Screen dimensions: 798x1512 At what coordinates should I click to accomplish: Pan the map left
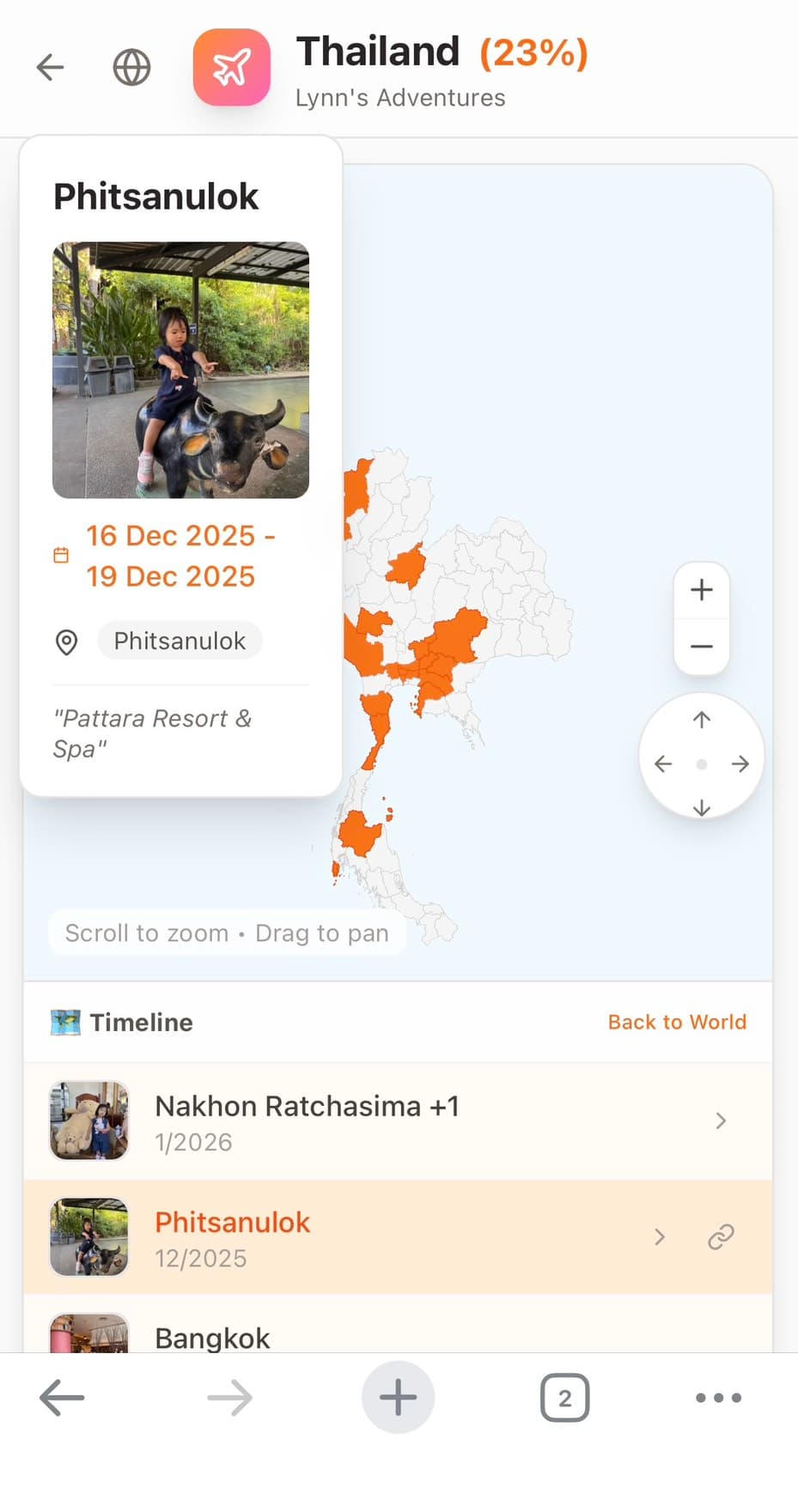[662, 763]
